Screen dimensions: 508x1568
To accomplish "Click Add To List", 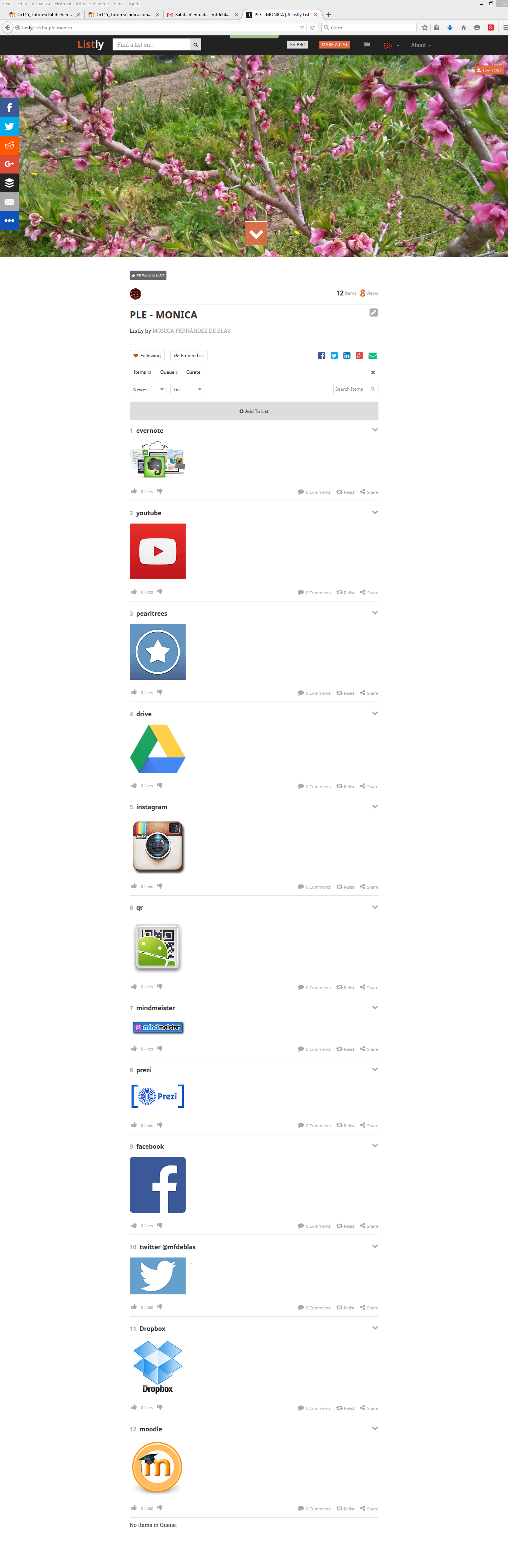I will tap(254, 411).
